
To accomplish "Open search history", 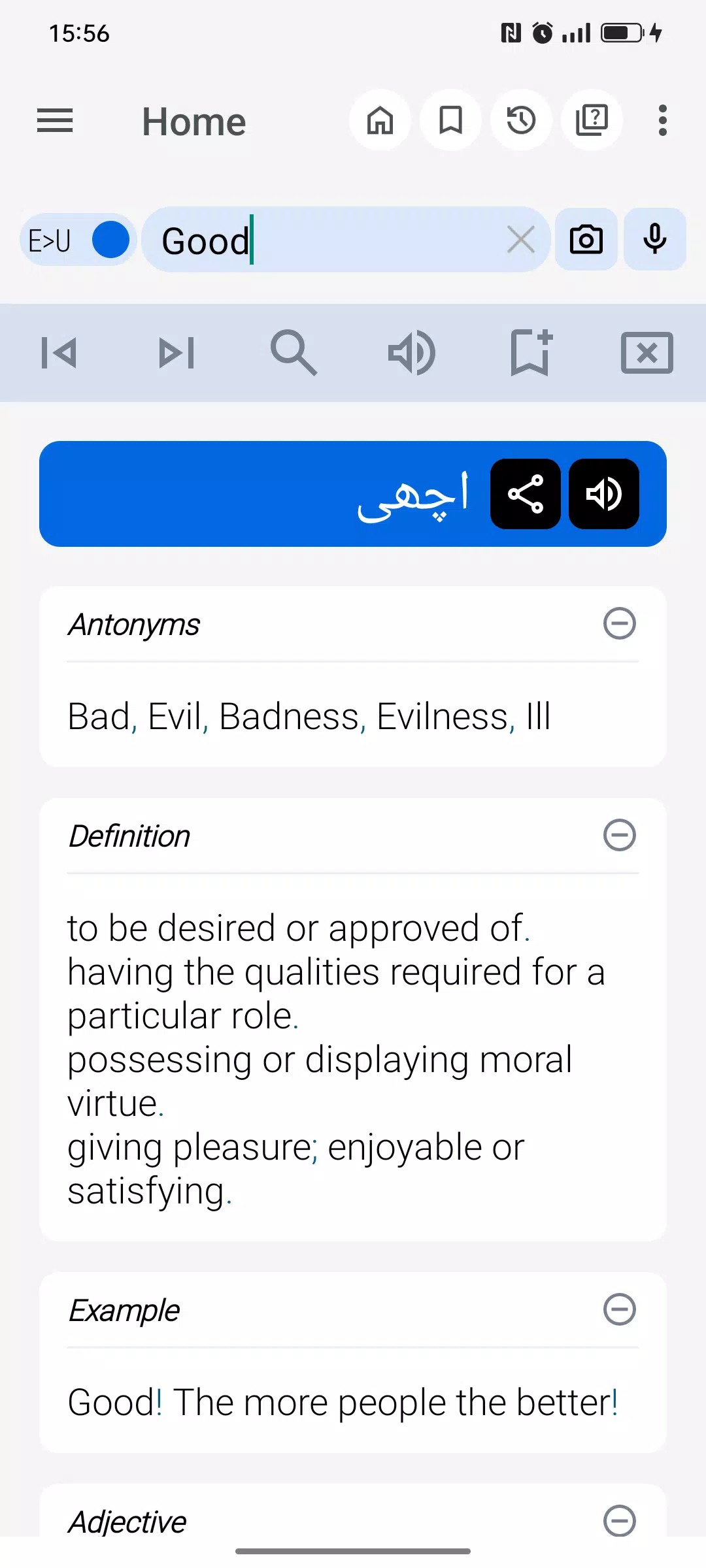I will coord(521,120).
